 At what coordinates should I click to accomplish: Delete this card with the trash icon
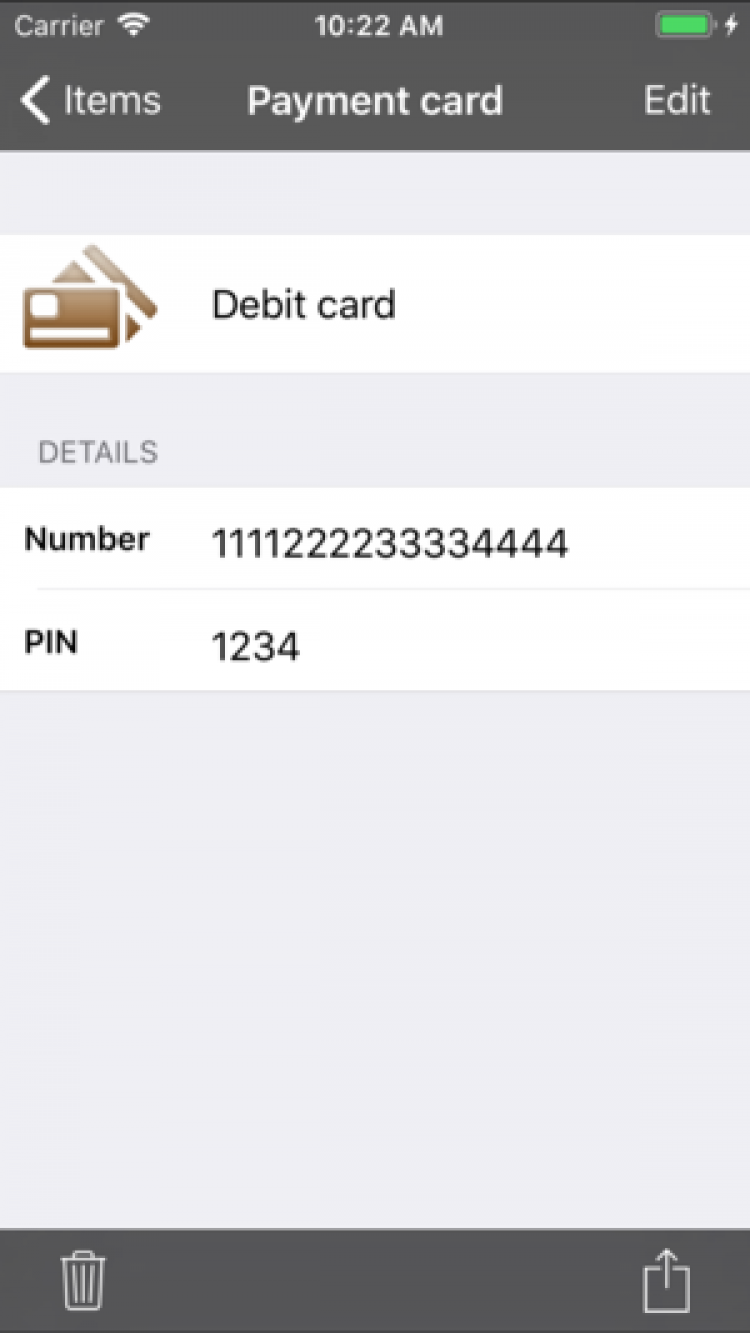[83, 1280]
